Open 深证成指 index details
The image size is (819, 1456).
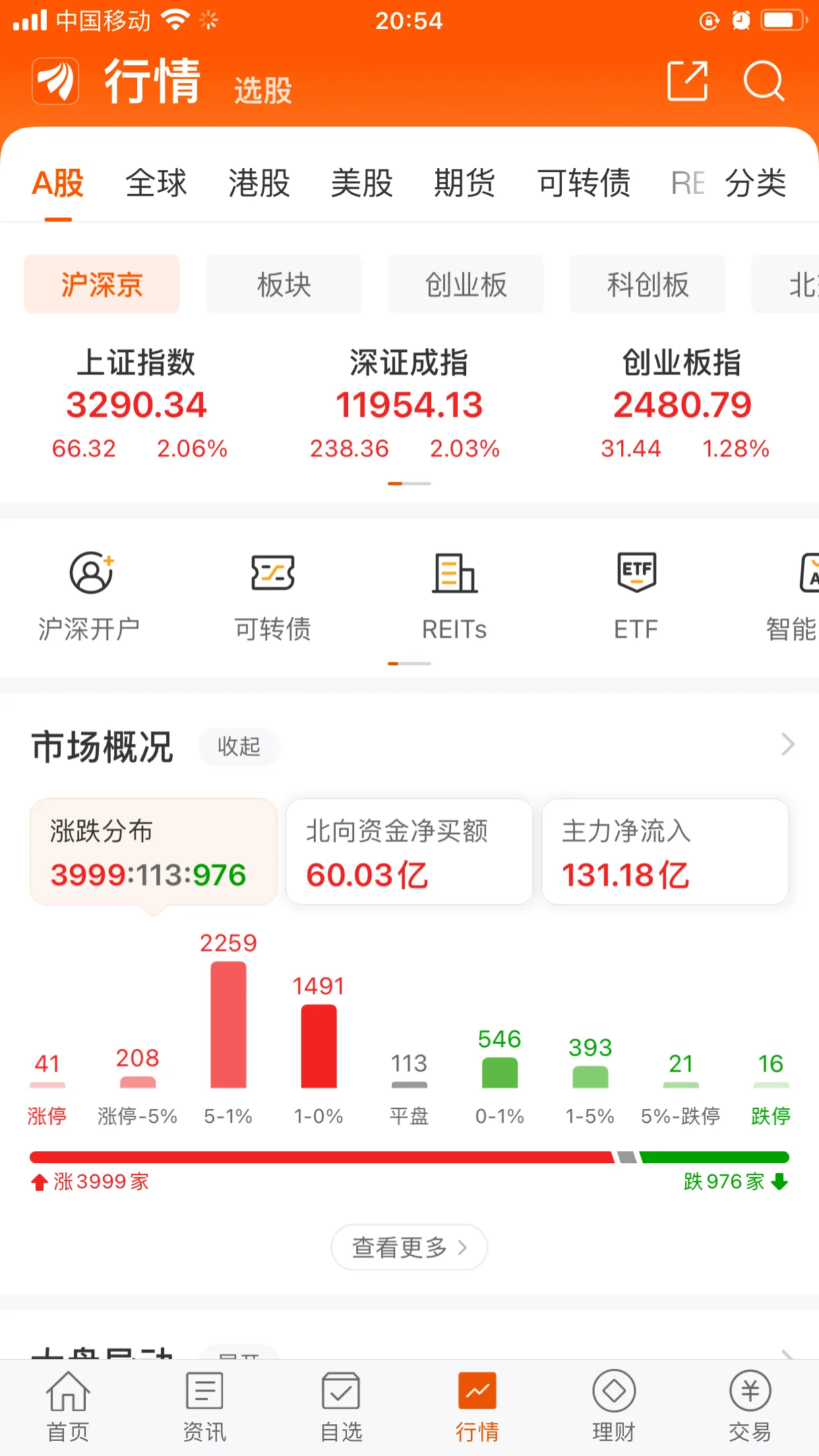[409, 403]
